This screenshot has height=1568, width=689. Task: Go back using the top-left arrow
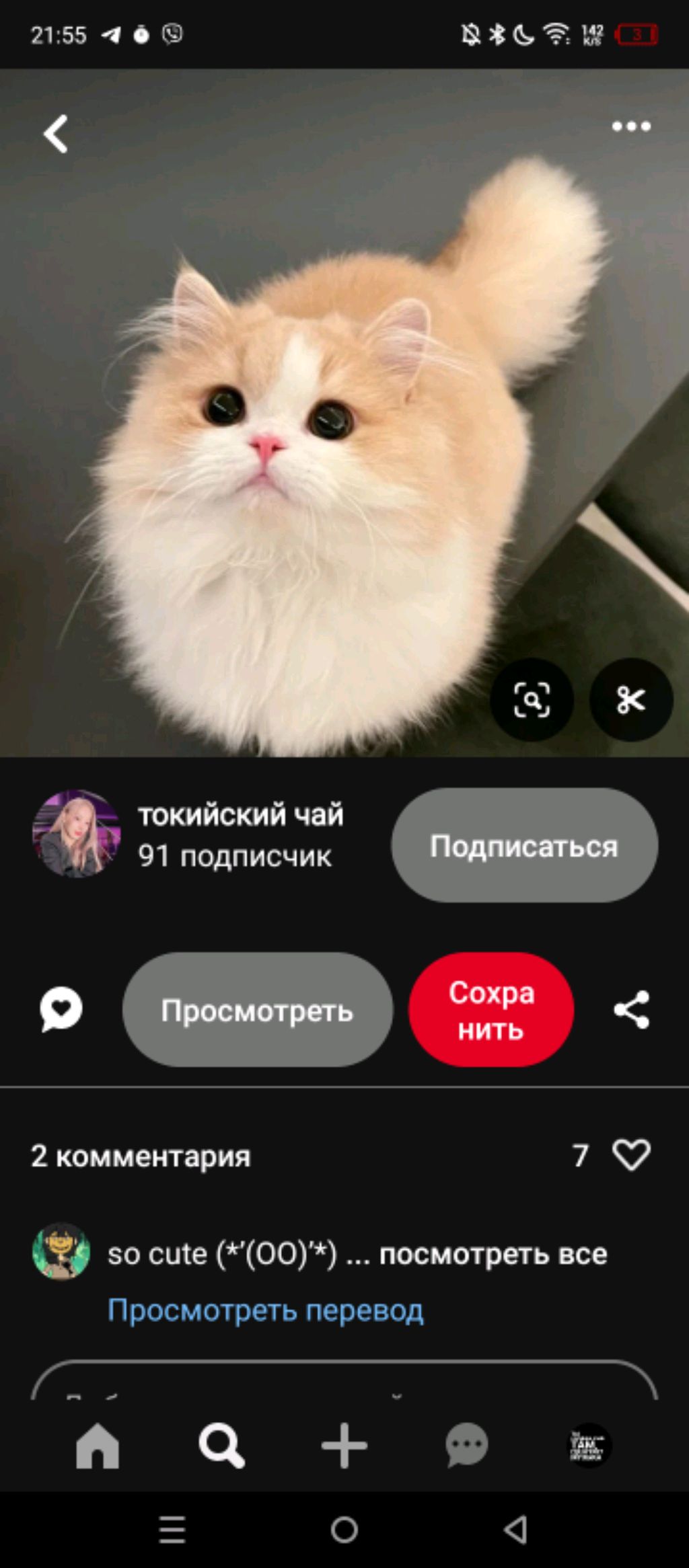pos(56,133)
